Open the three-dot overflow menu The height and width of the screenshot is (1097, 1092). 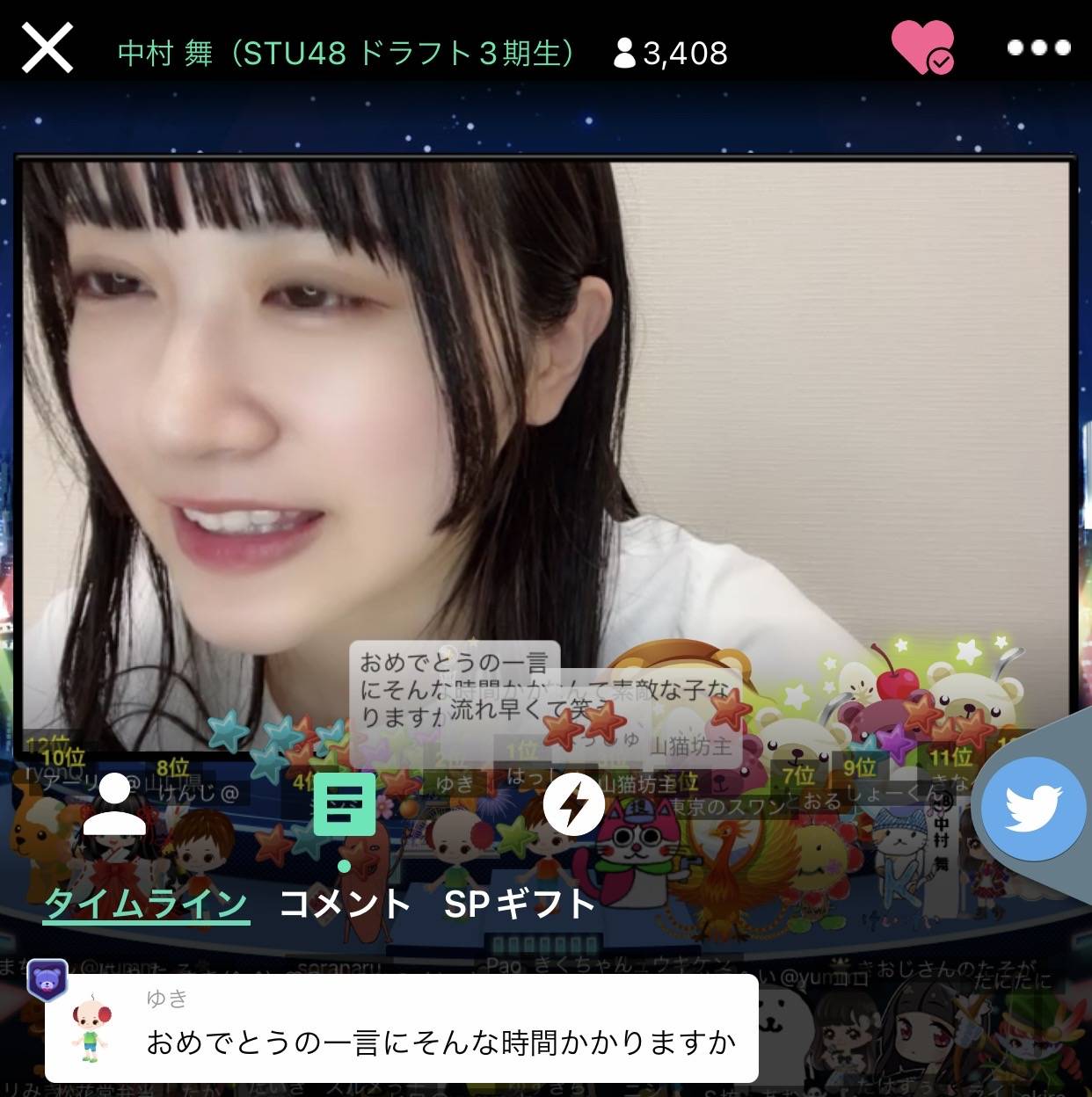[1038, 47]
